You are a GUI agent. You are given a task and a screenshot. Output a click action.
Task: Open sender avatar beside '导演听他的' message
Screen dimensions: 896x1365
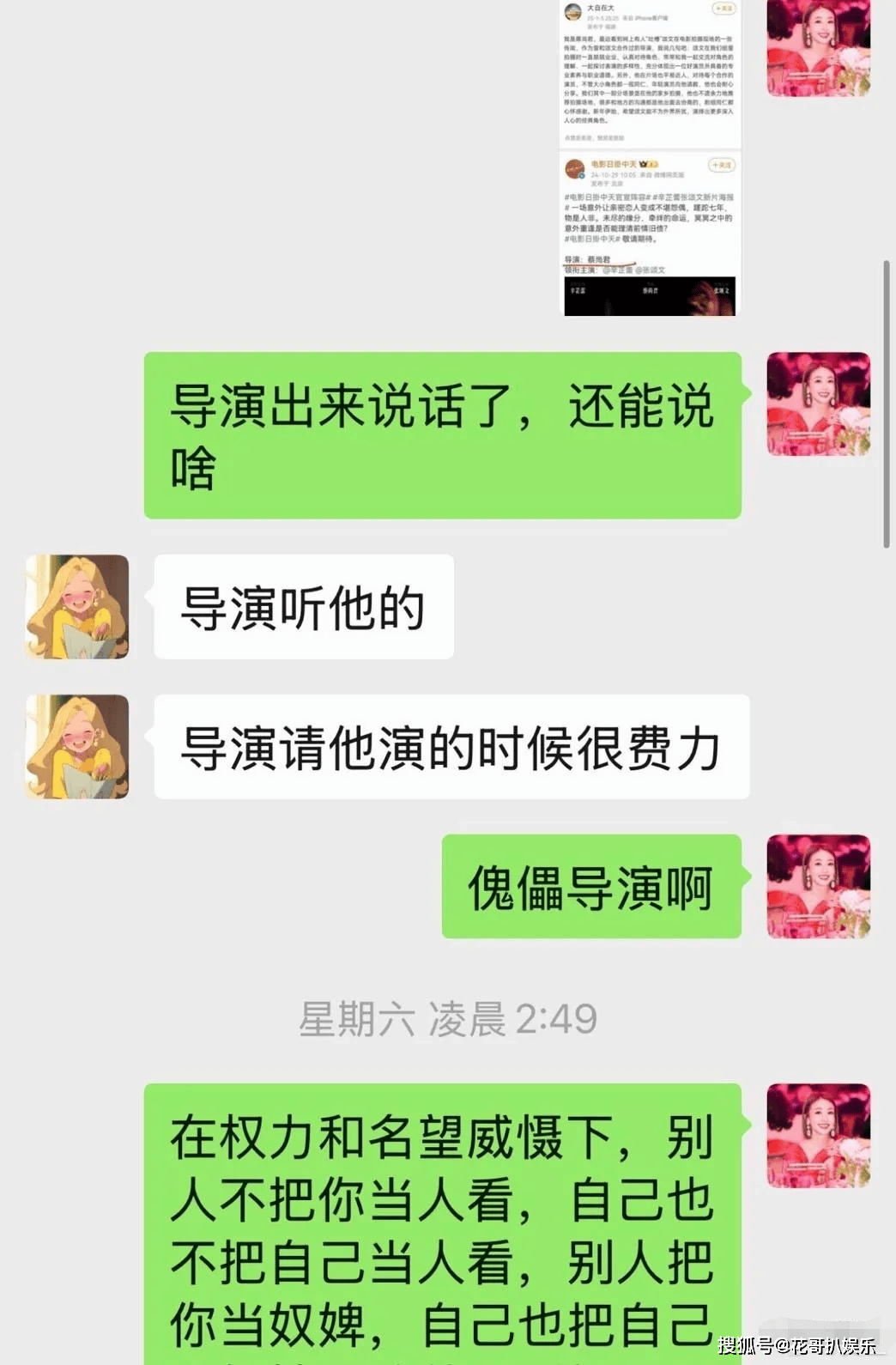(x=77, y=607)
